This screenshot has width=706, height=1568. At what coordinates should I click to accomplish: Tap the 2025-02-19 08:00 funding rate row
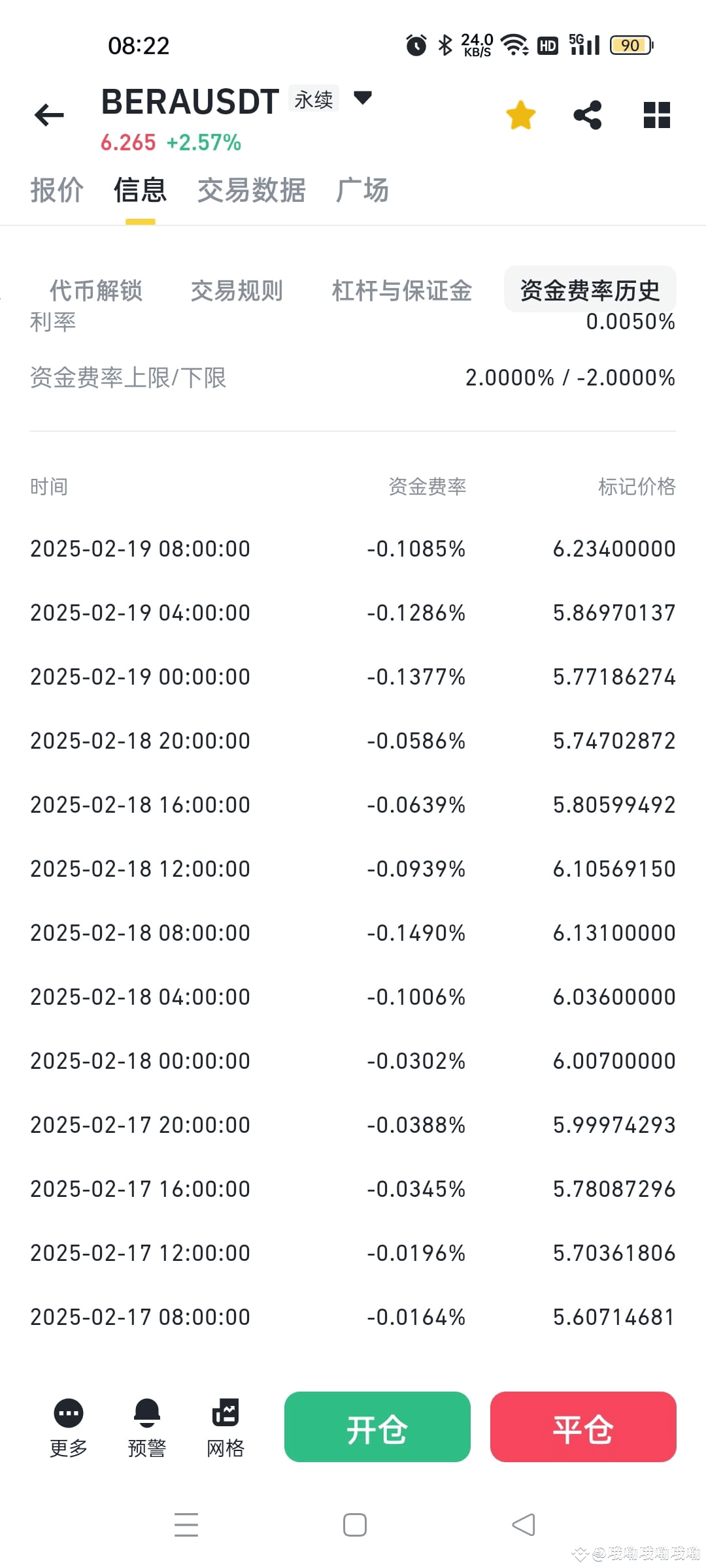click(x=353, y=549)
